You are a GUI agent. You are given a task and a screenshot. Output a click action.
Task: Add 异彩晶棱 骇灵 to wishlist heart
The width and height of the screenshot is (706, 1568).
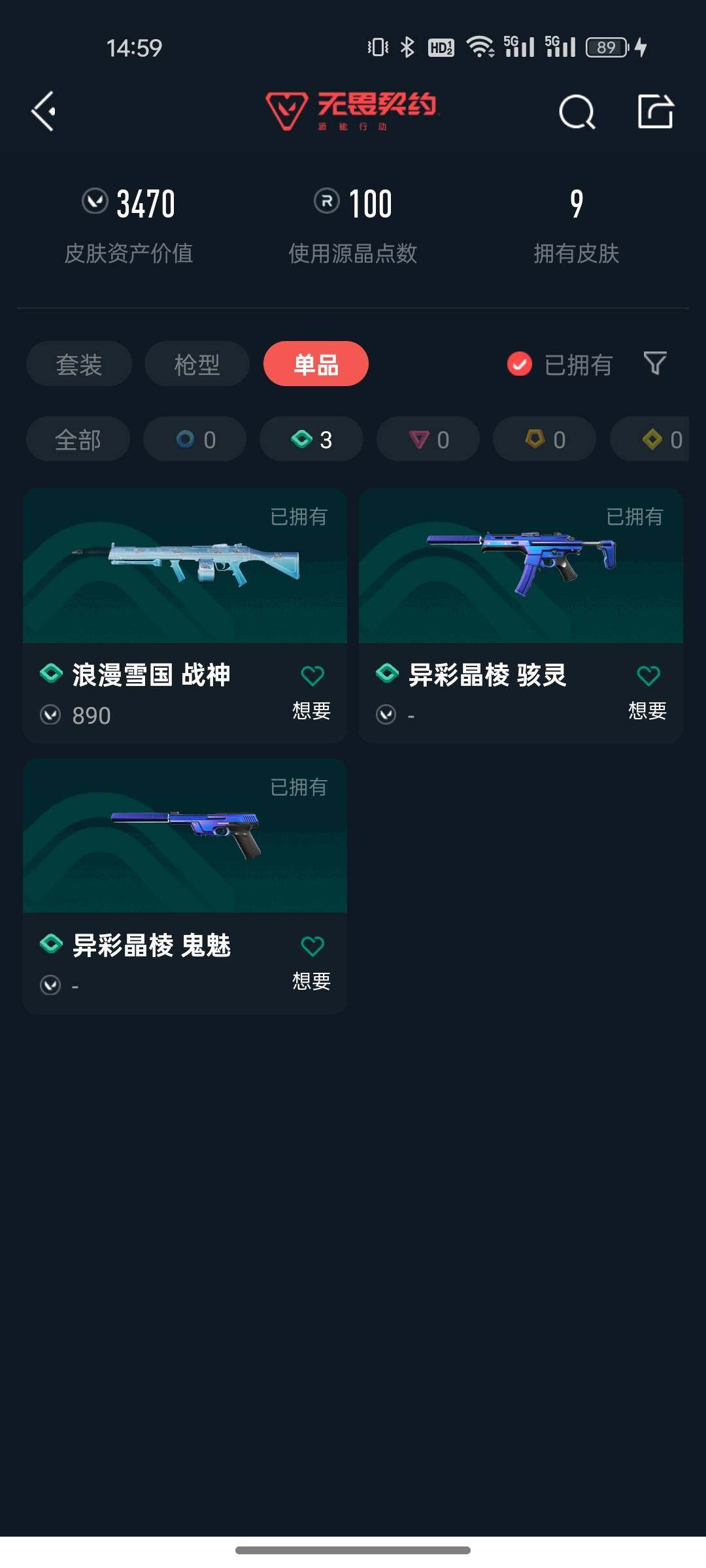pos(648,677)
